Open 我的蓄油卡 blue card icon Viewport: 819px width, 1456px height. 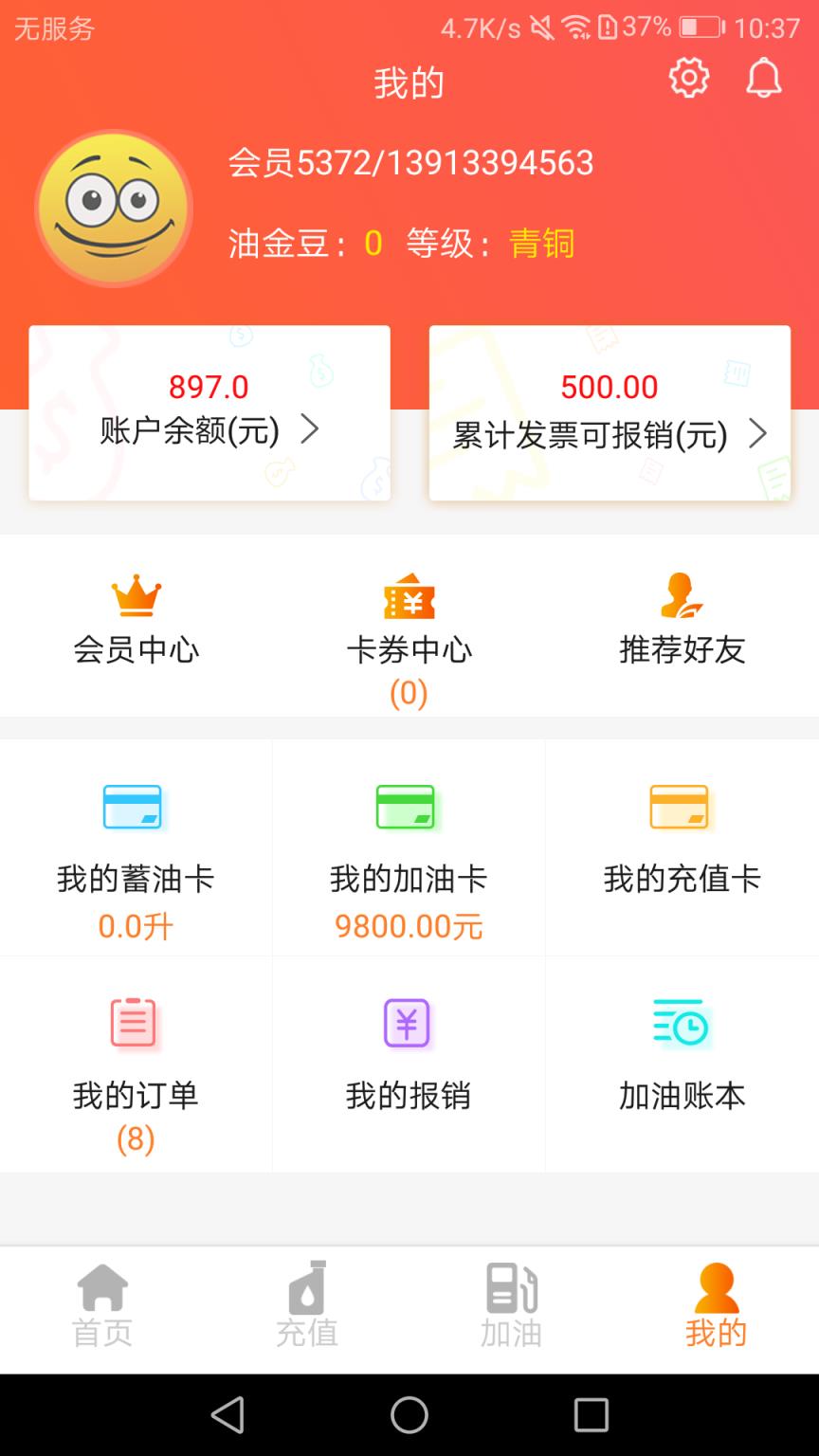(x=133, y=807)
